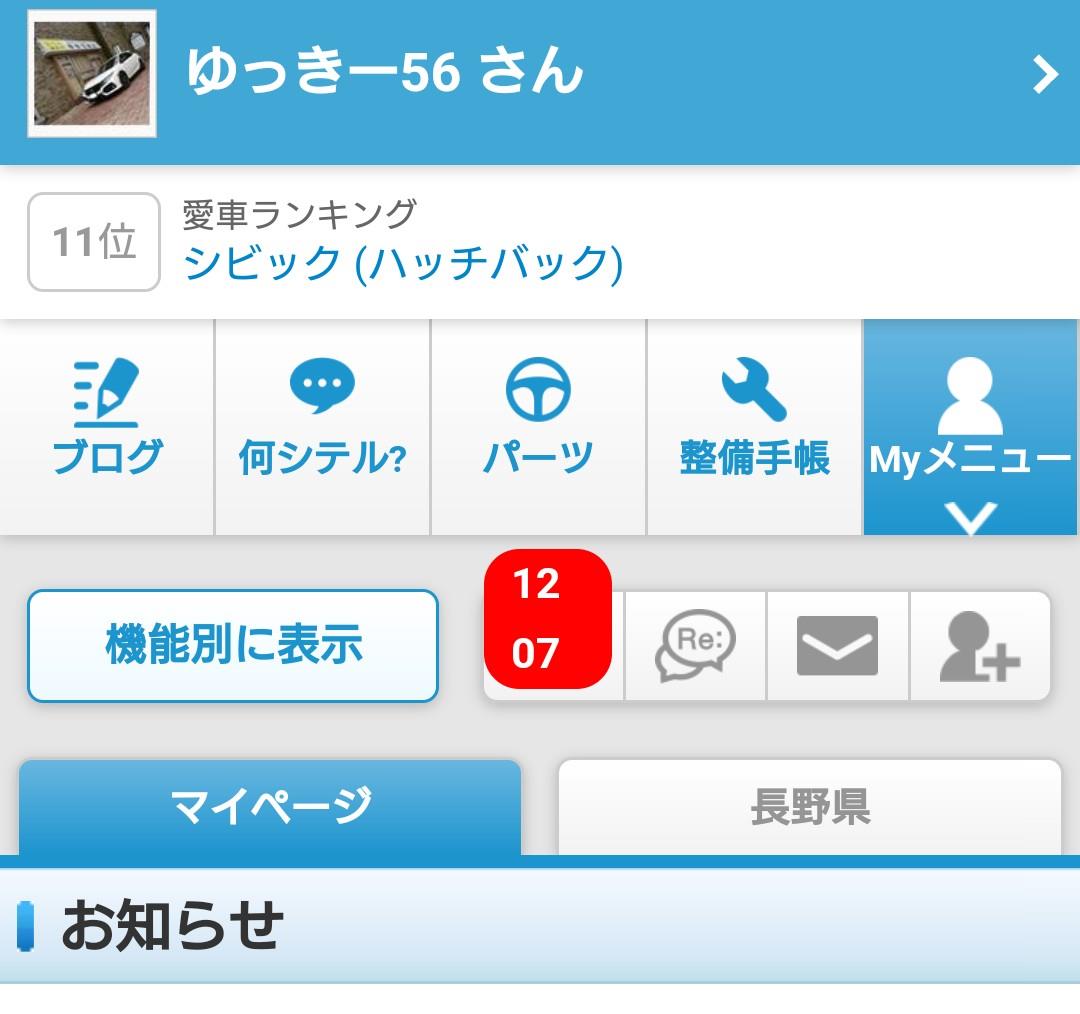Tap the profile avatar photo
The height and width of the screenshot is (1014, 1080).
tap(92, 74)
